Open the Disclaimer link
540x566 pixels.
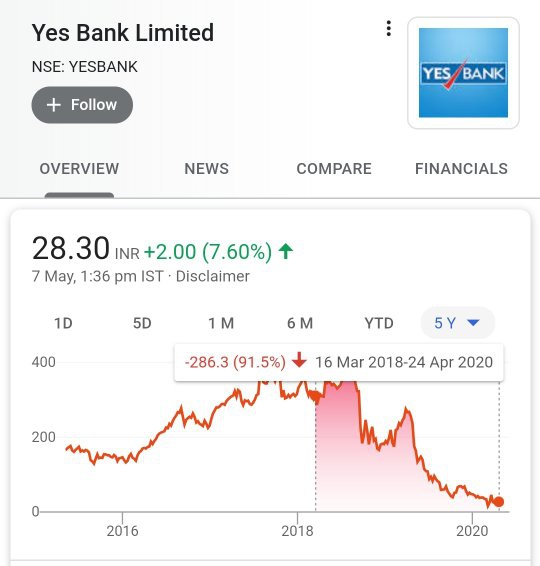click(213, 277)
